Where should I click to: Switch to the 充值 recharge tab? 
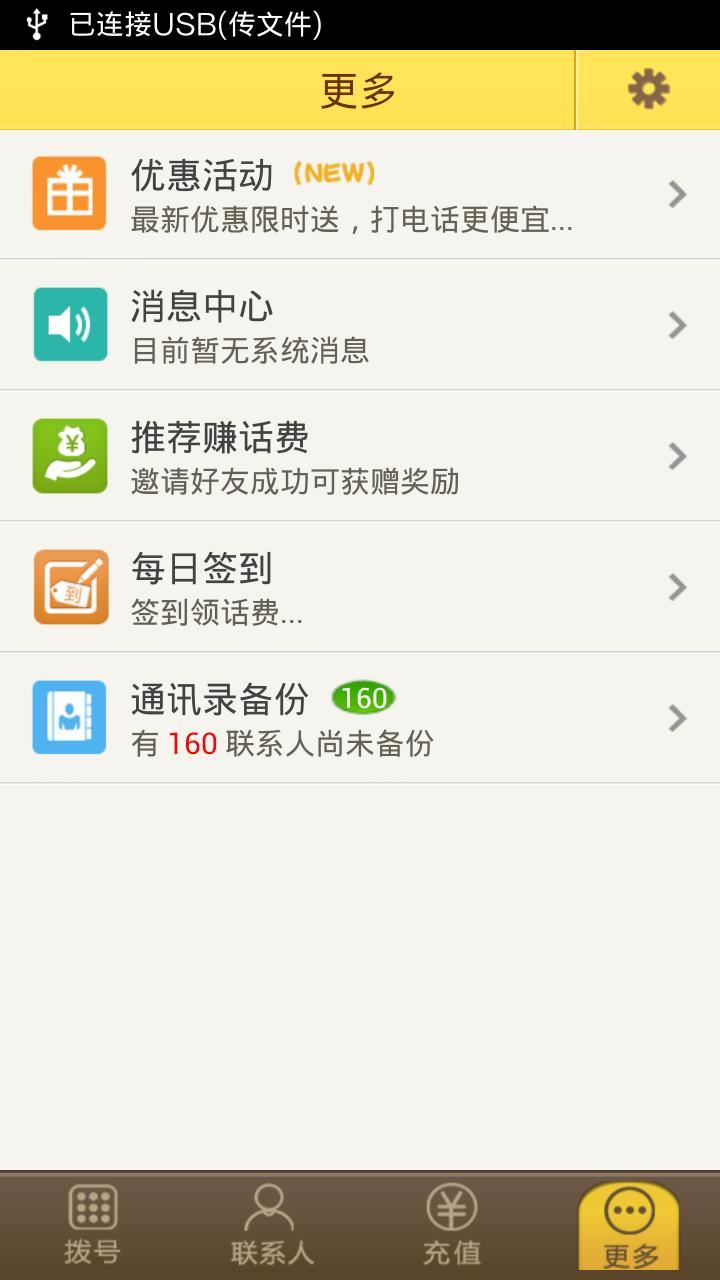[x=451, y=1226]
